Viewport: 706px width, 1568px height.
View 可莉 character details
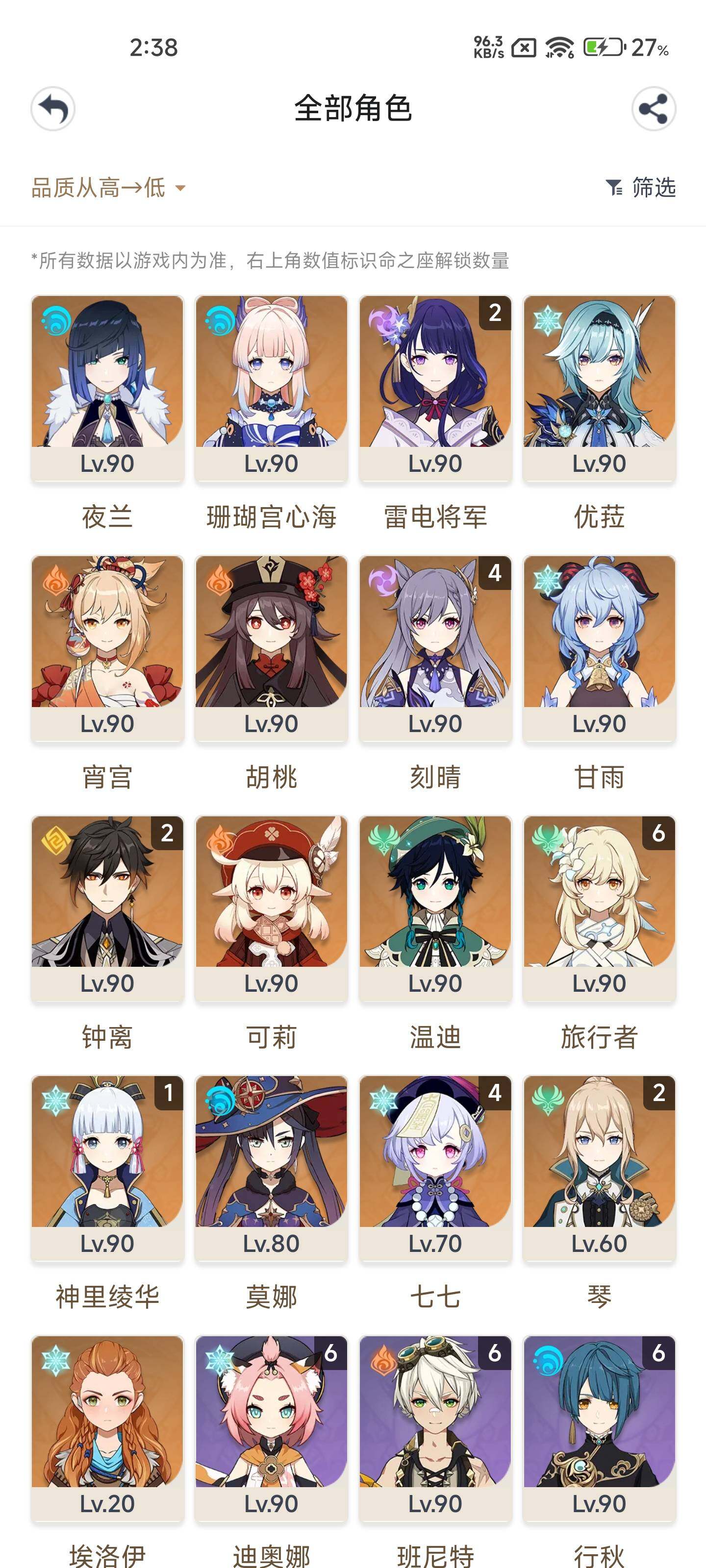tap(271, 907)
